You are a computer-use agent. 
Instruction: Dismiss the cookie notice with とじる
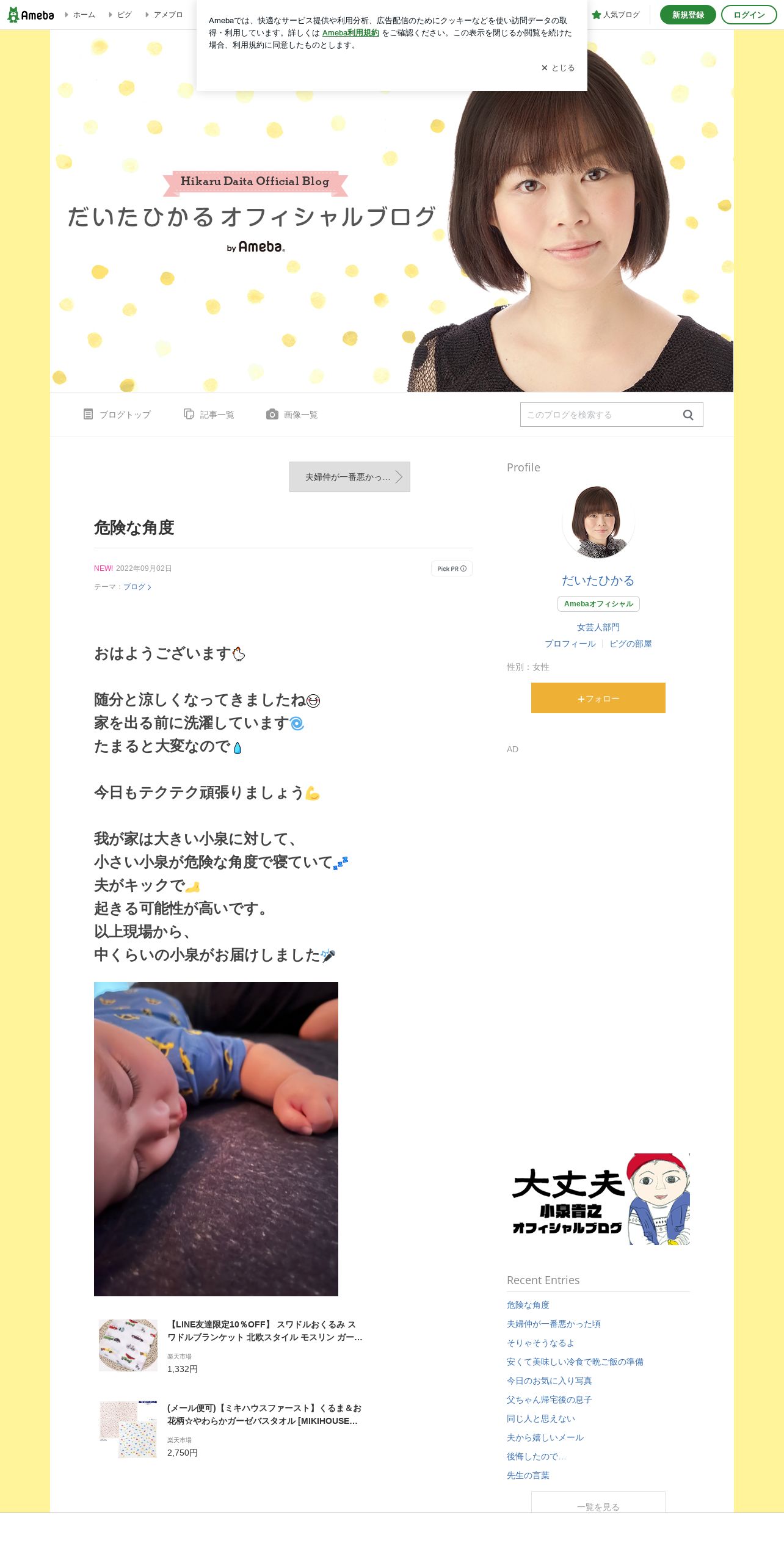click(558, 68)
